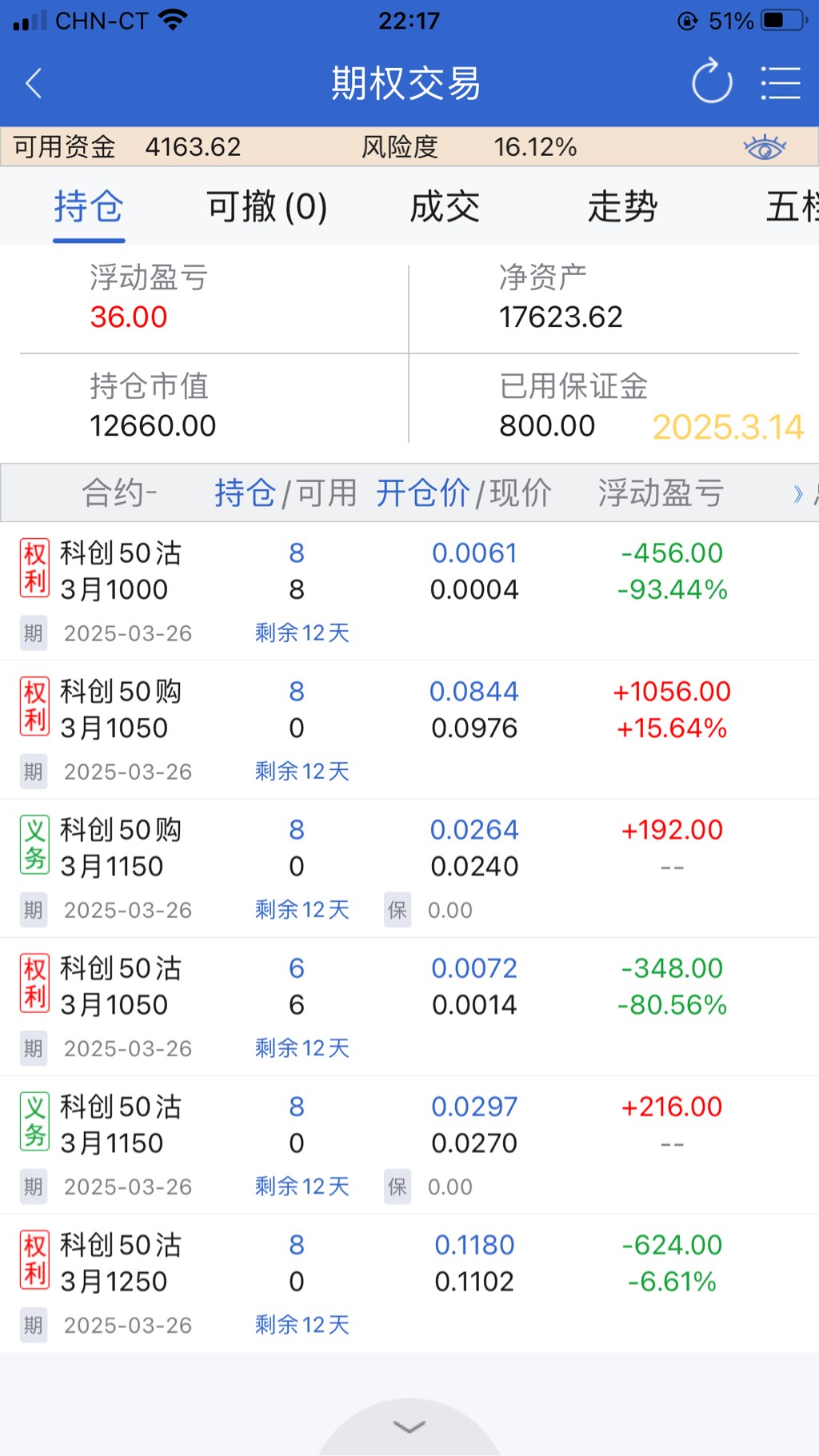Open the 科创50购 3月1050 position
The width and height of the screenshot is (819, 1456).
coord(122,709)
